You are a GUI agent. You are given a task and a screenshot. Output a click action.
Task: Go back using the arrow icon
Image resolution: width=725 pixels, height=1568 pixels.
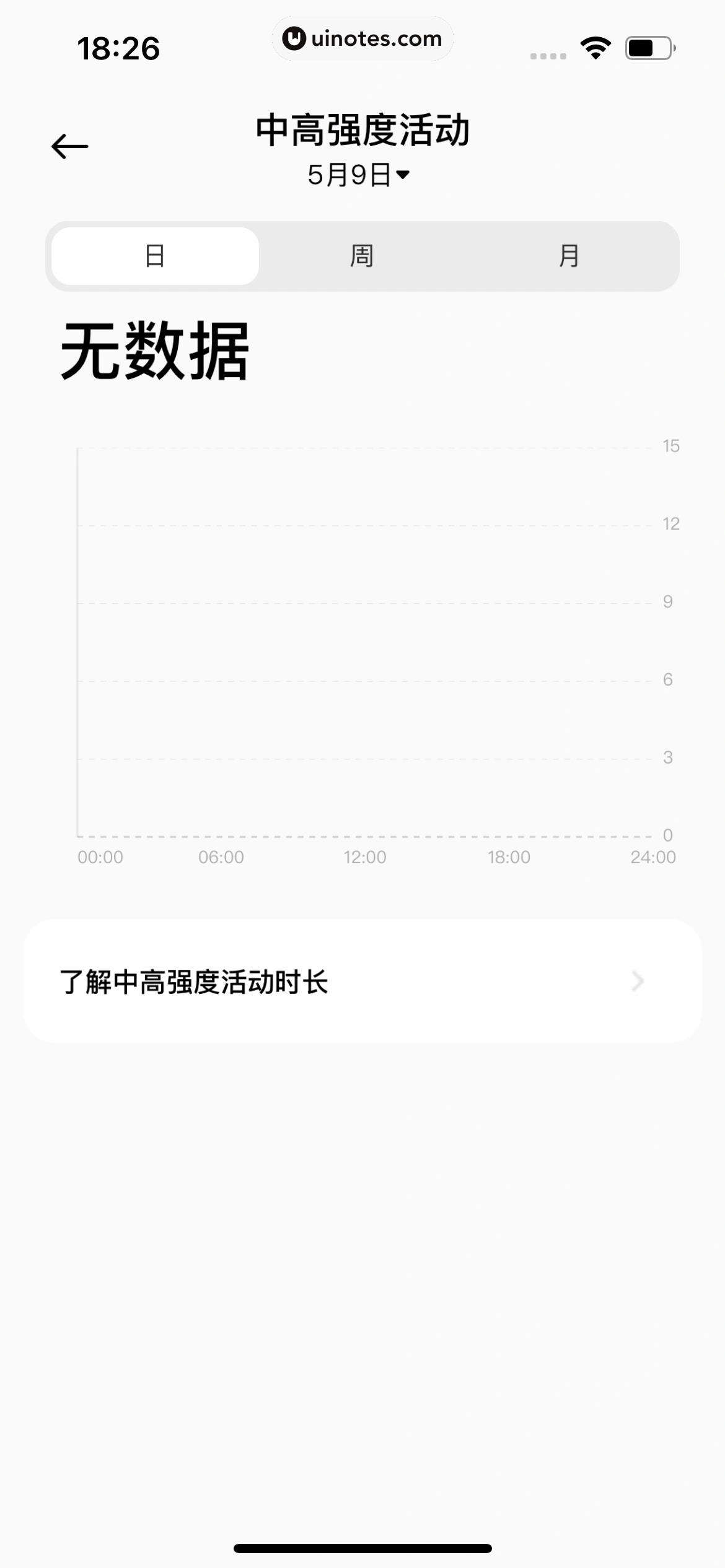coord(69,147)
